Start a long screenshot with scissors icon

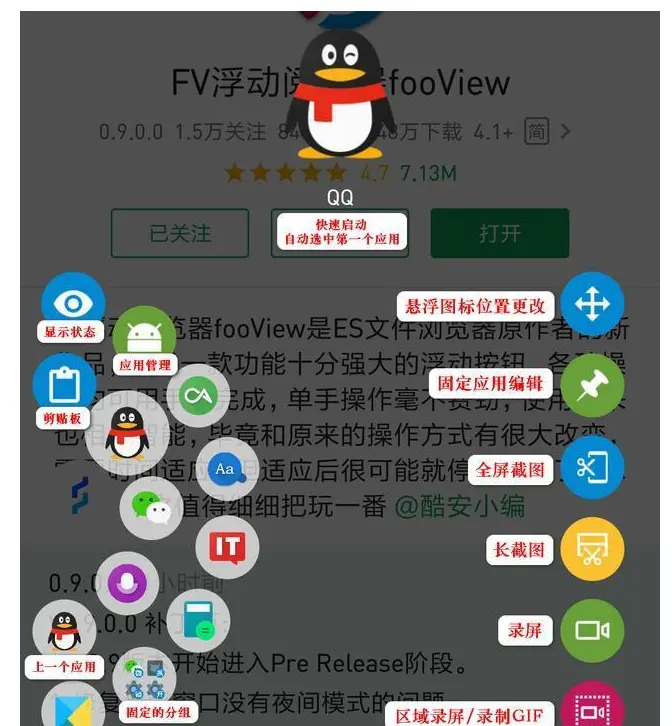click(x=592, y=549)
